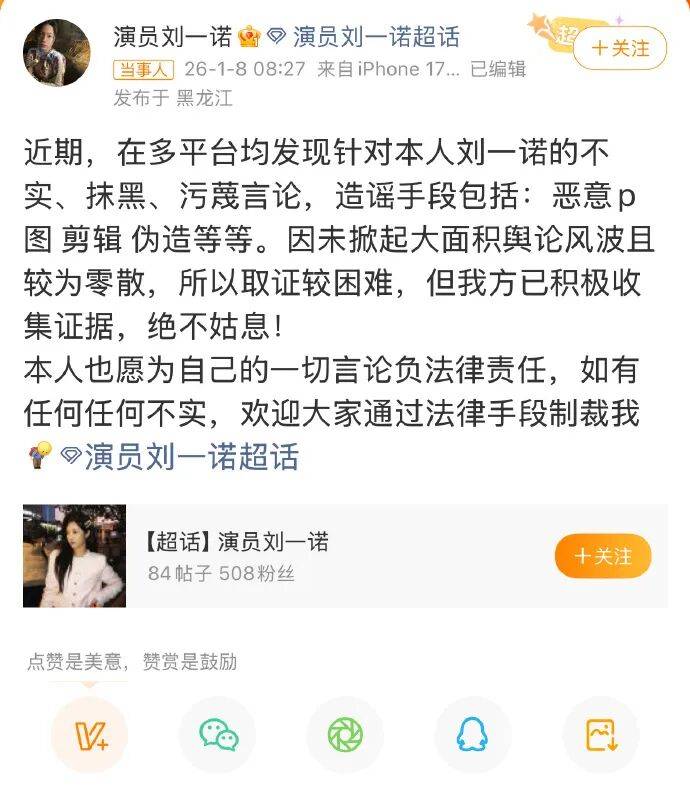The height and width of the screenshot is (791, 690).
Task: Share this post to WeChat Moments
Action: coord(345,735)
